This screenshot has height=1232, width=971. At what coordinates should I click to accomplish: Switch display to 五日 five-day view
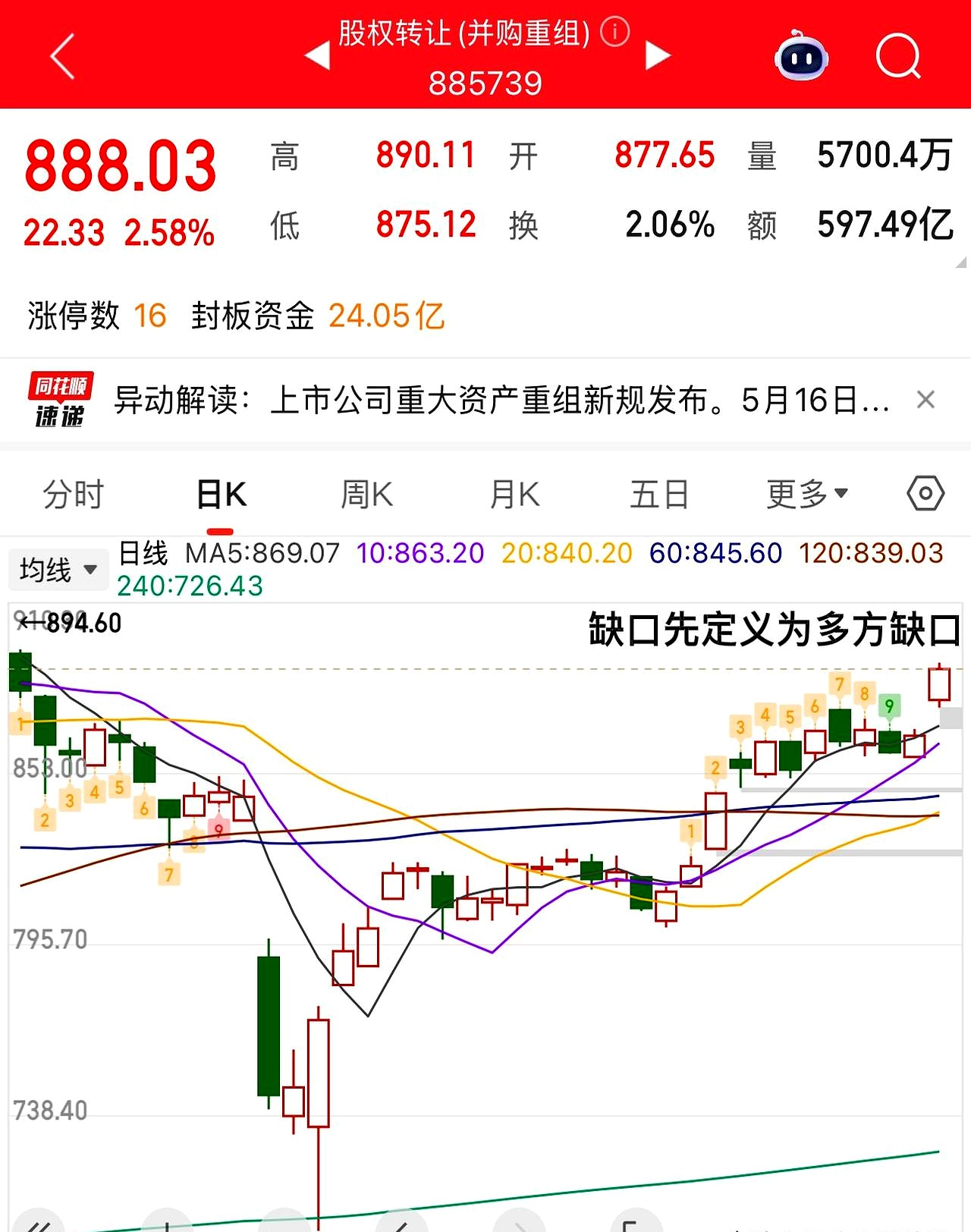point(658,492)
